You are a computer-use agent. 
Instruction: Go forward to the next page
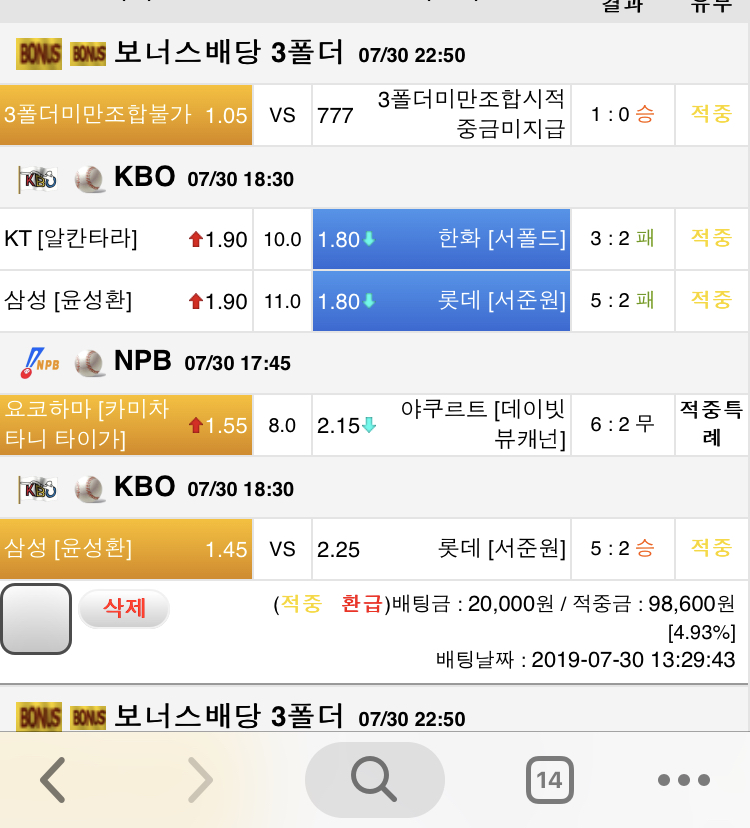(x=200, y=780)
